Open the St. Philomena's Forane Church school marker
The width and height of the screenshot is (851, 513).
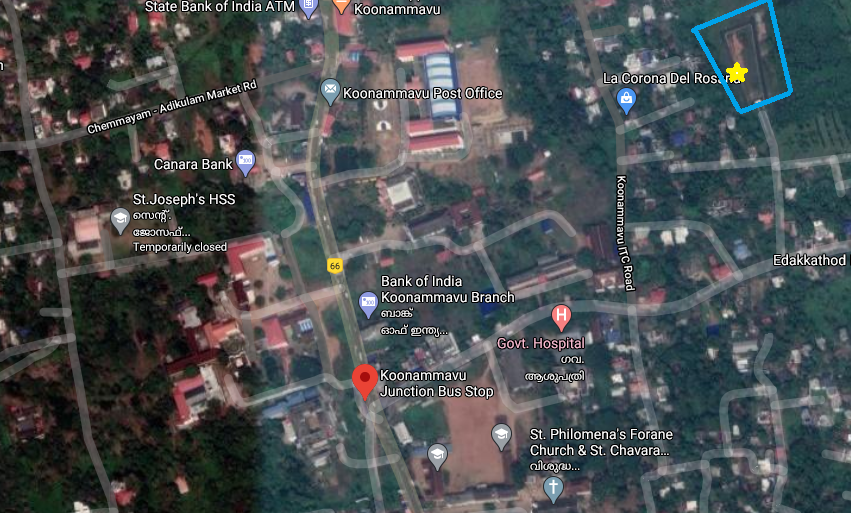[501, 435]
